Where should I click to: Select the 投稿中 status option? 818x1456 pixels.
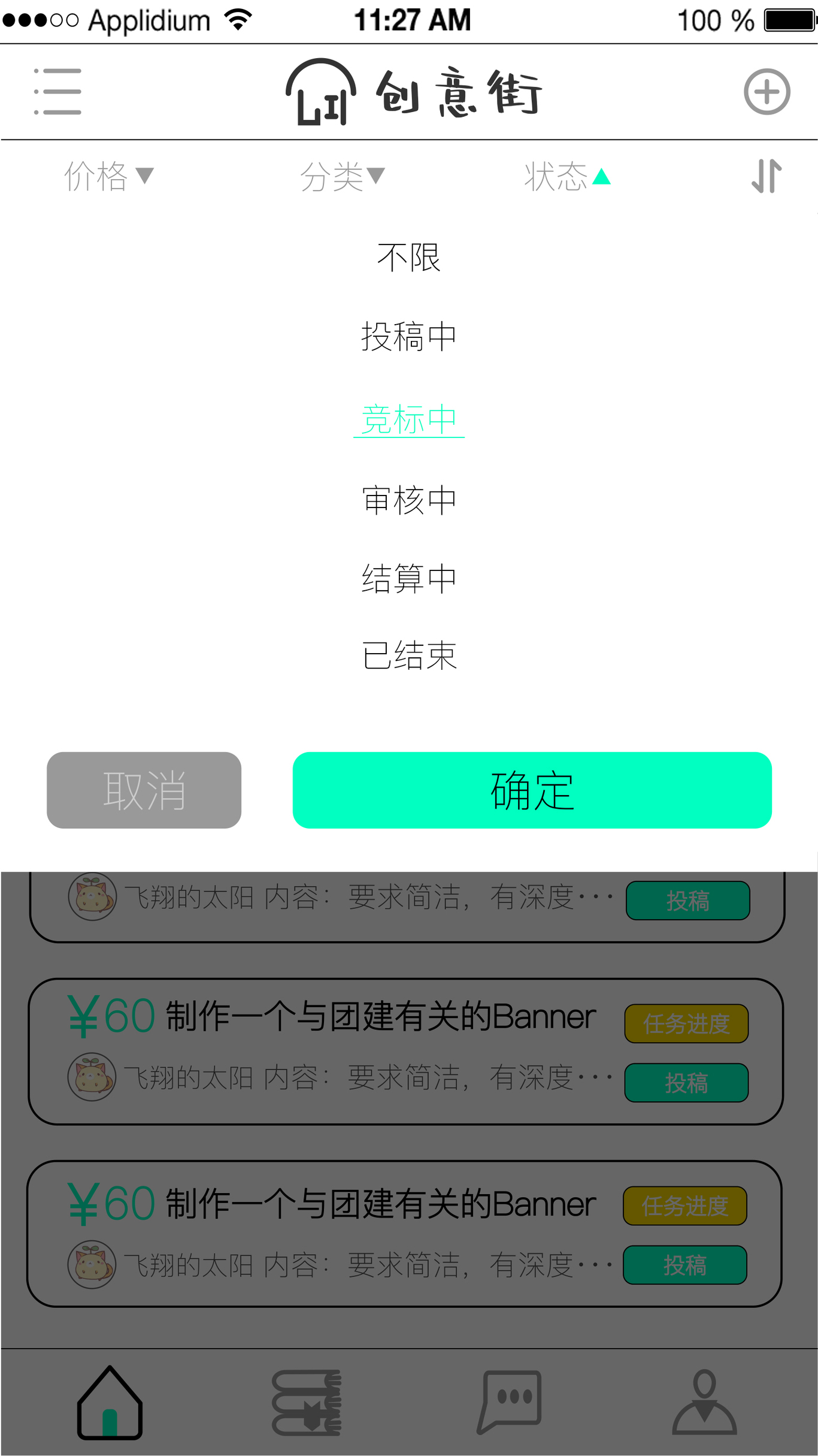[x=409, y=337]
